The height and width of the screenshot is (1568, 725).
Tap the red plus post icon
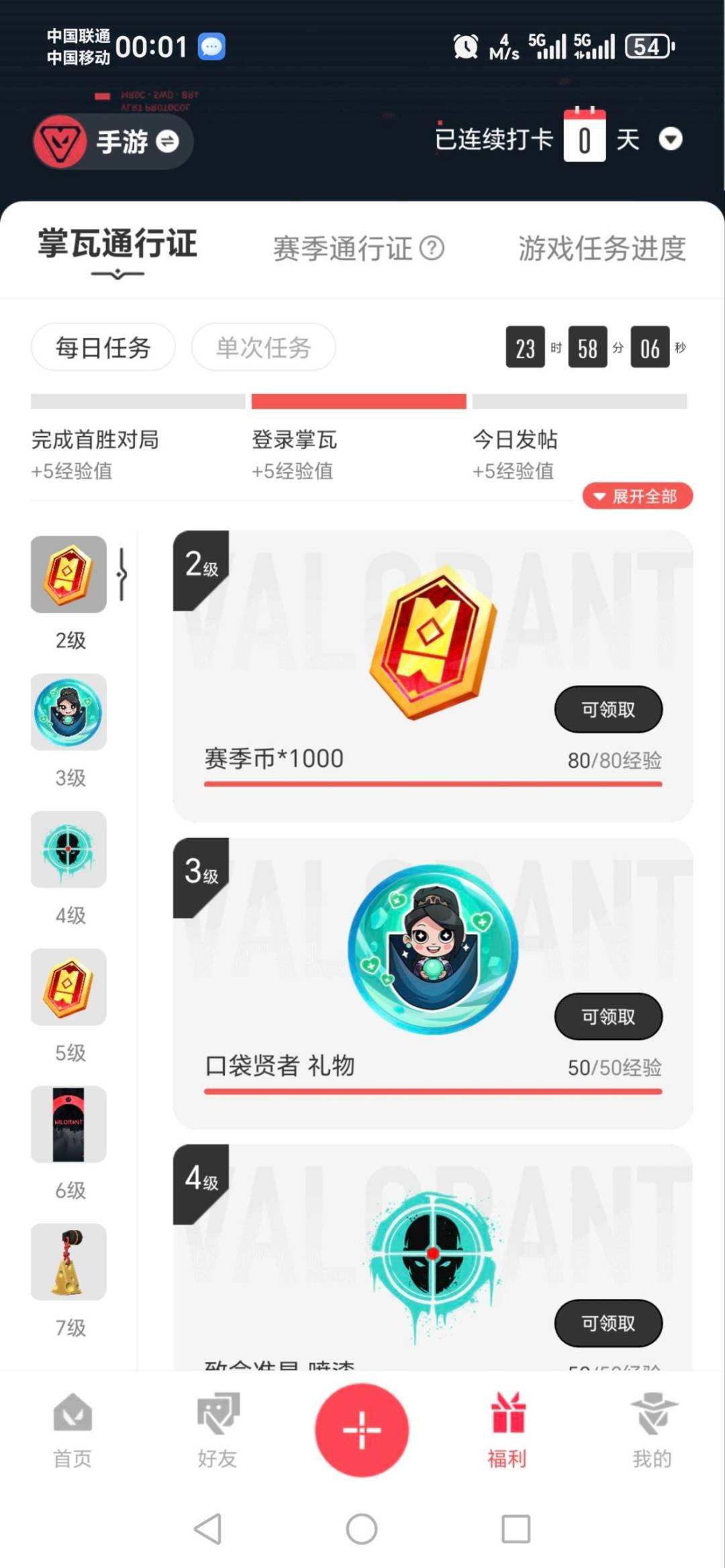tap(362, 1430)
